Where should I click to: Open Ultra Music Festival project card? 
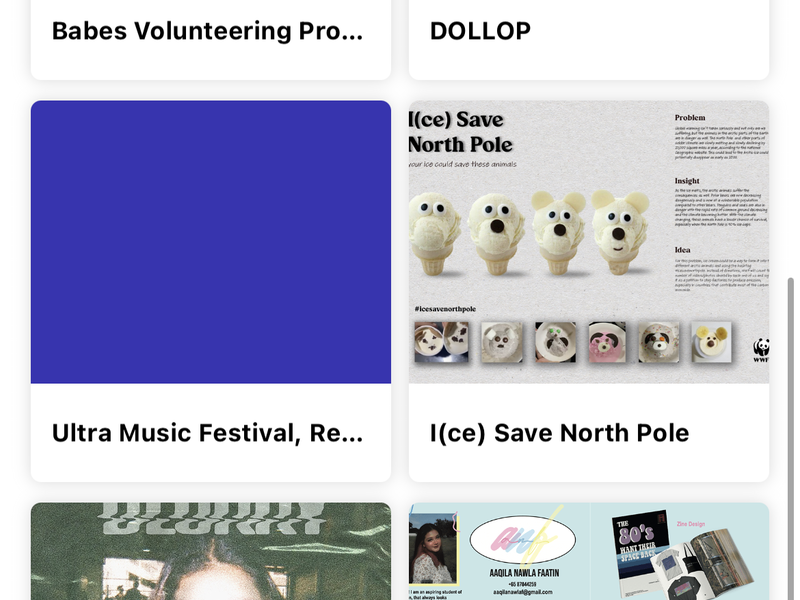[x=210, y=290]
